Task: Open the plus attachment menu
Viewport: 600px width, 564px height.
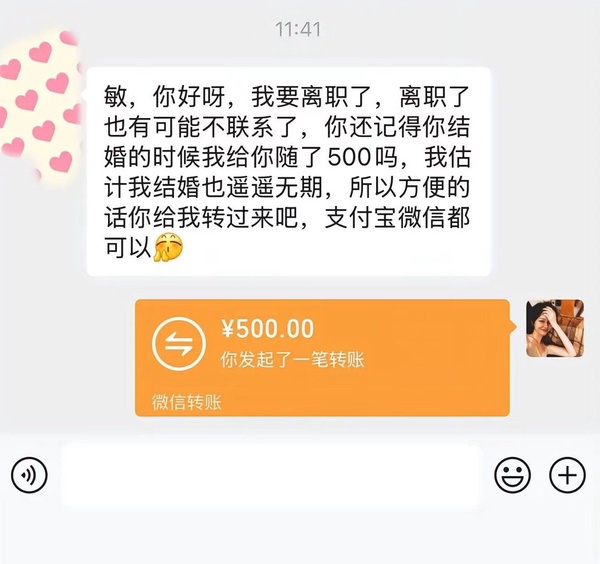Action: click(x=568, y=476)
